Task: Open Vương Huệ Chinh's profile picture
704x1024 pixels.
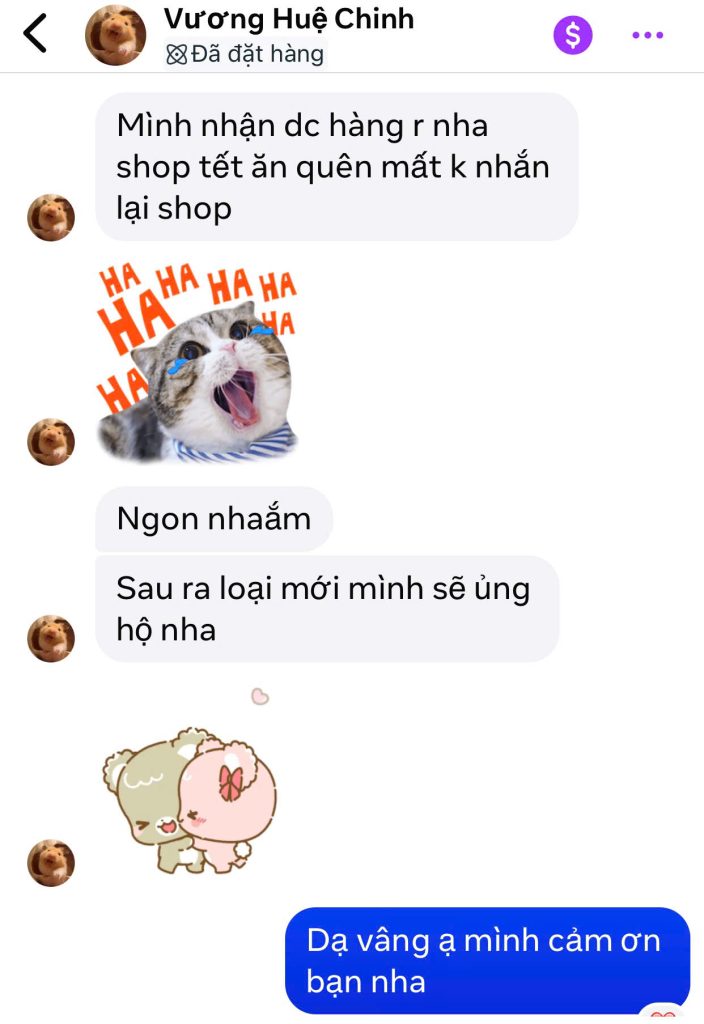Action: [x=116, y=36]
